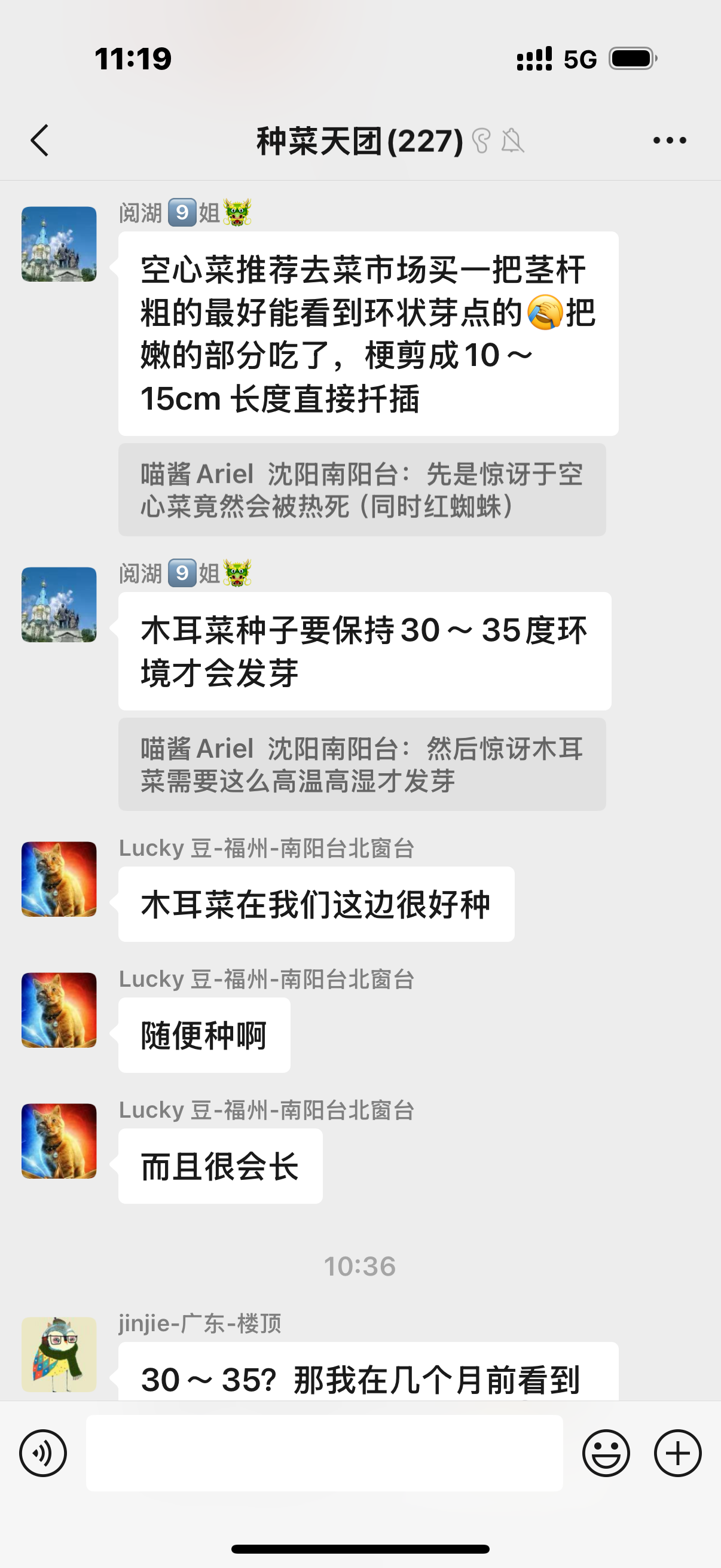This screenshot has height=1568, width=721.
Task: Open the three-dot chat info menu
Action: (669, 141)
